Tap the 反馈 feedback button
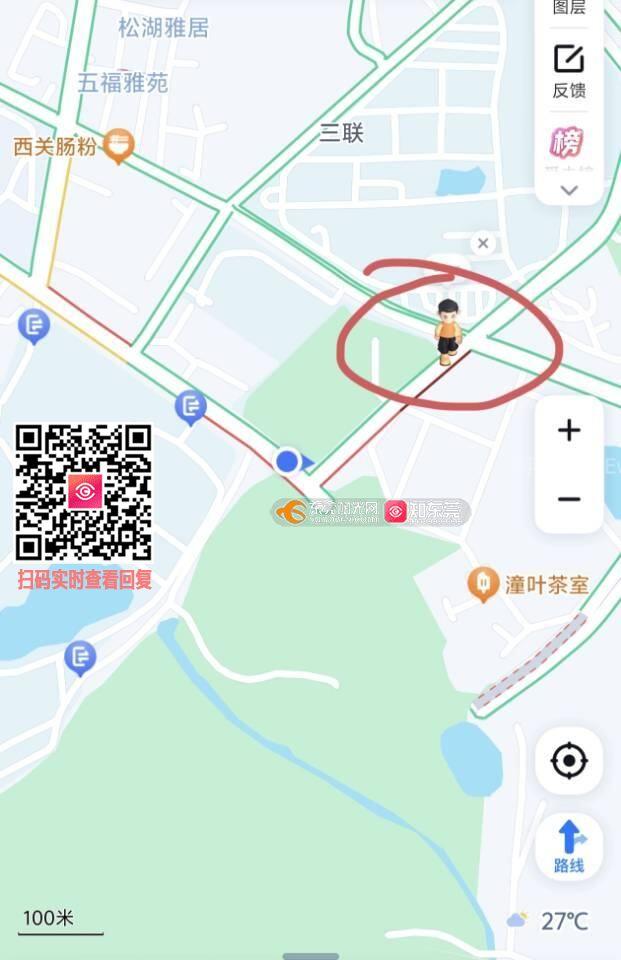Image resolution: width=621 pixels, height=960 pixels. click(569, 70)
